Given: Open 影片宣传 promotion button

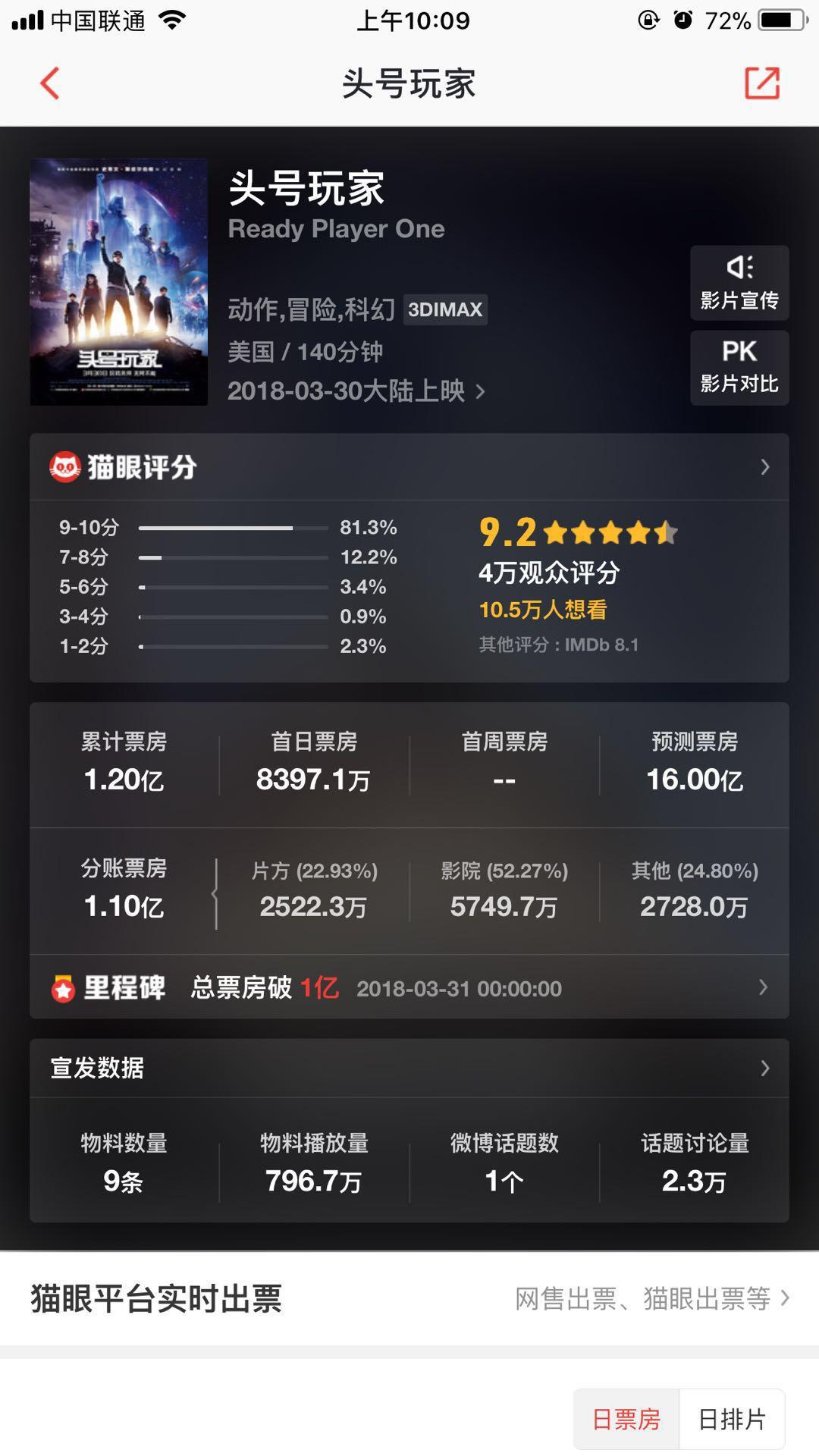Looking at the screenshot, I should [739, 283].
